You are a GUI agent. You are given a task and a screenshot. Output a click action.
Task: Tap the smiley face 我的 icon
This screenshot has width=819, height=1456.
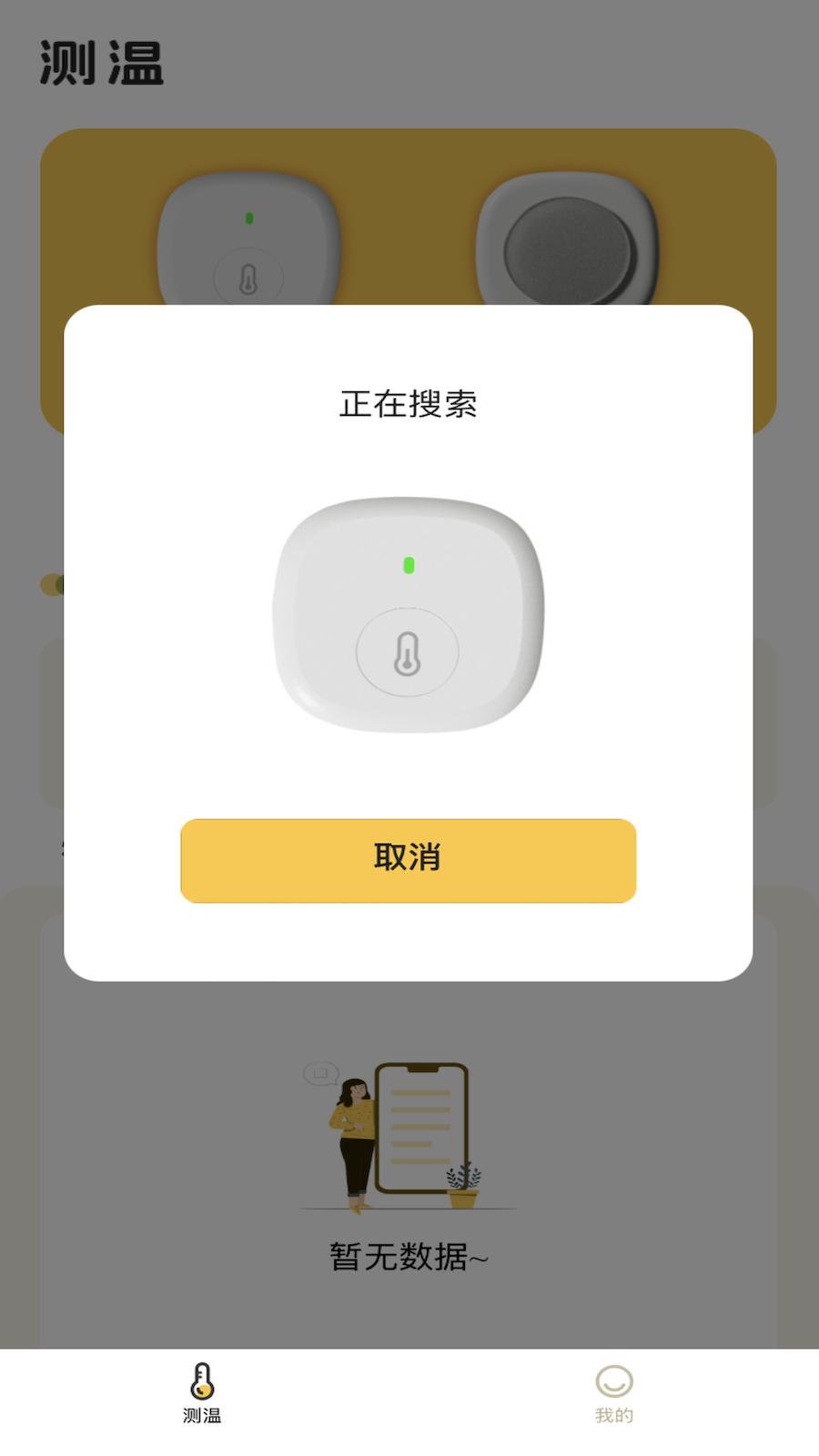[x=614, y=1381]
